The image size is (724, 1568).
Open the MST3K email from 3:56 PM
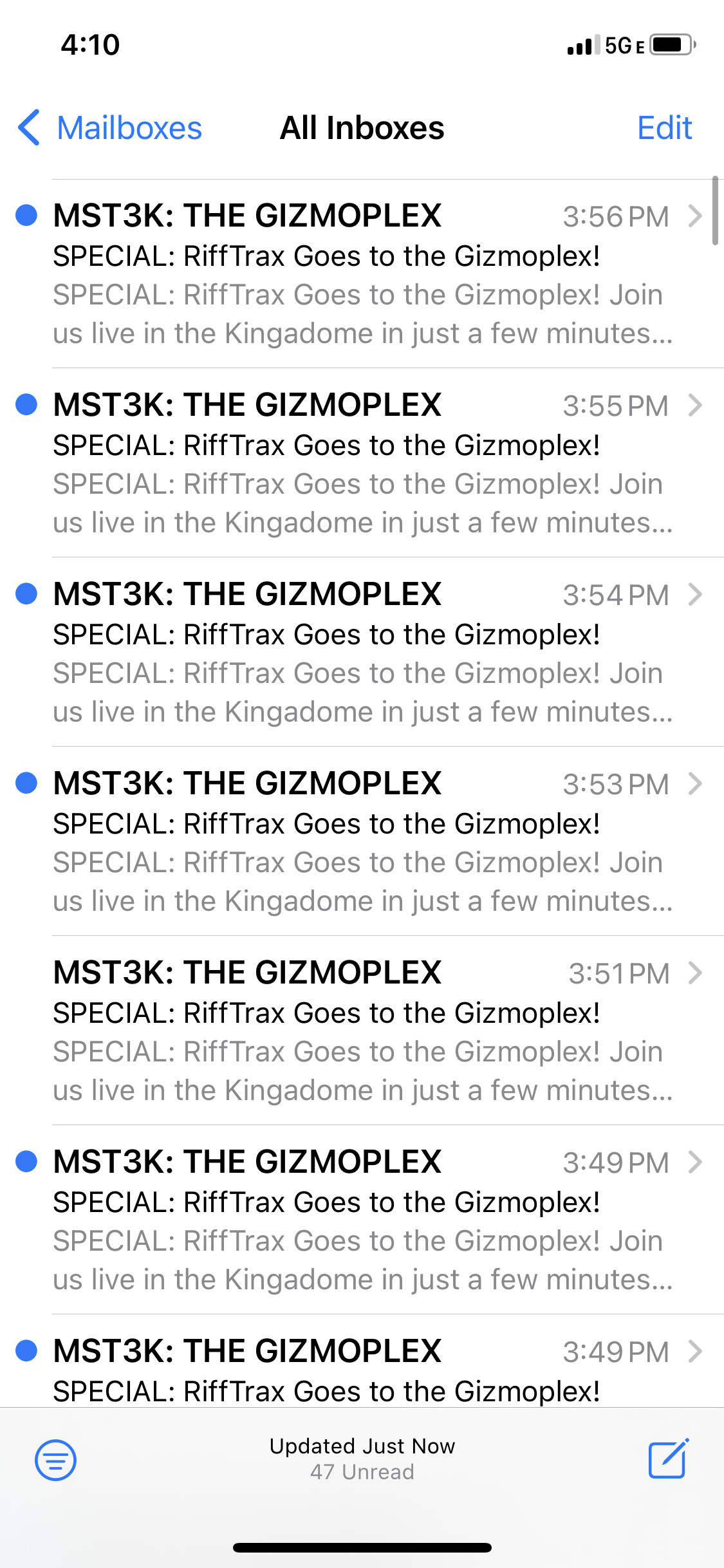[360, 274]
